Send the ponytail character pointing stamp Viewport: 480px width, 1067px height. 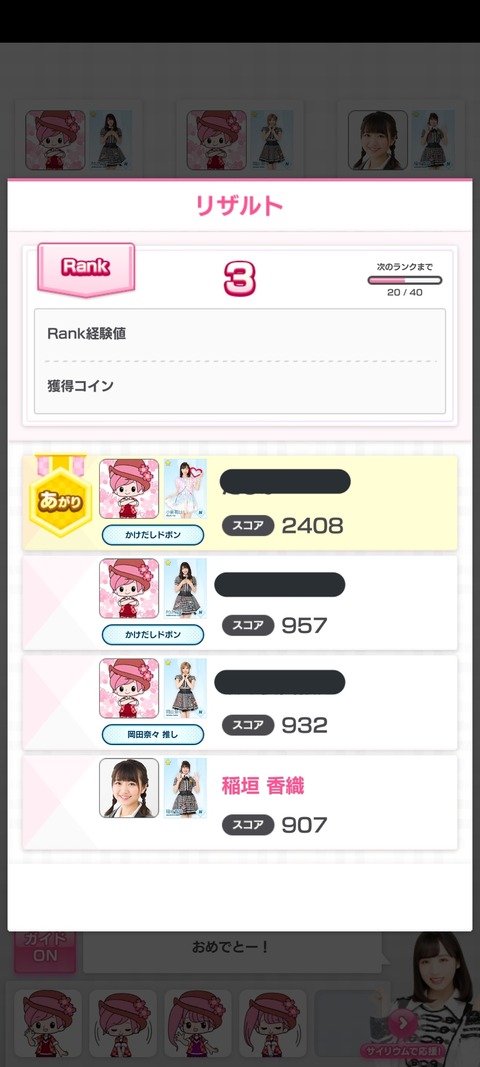tap(197, 1023)
